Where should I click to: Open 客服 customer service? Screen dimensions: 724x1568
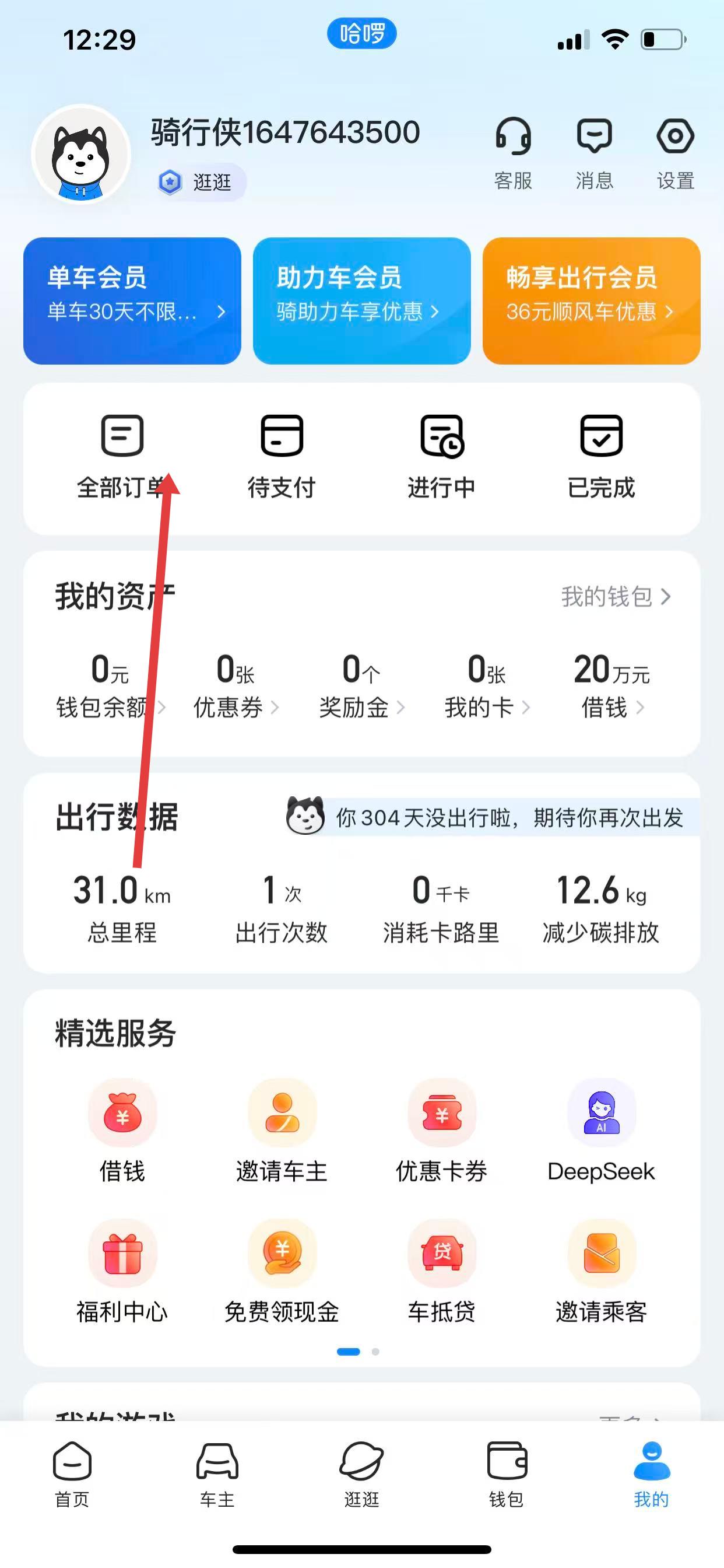pos(513,153)
